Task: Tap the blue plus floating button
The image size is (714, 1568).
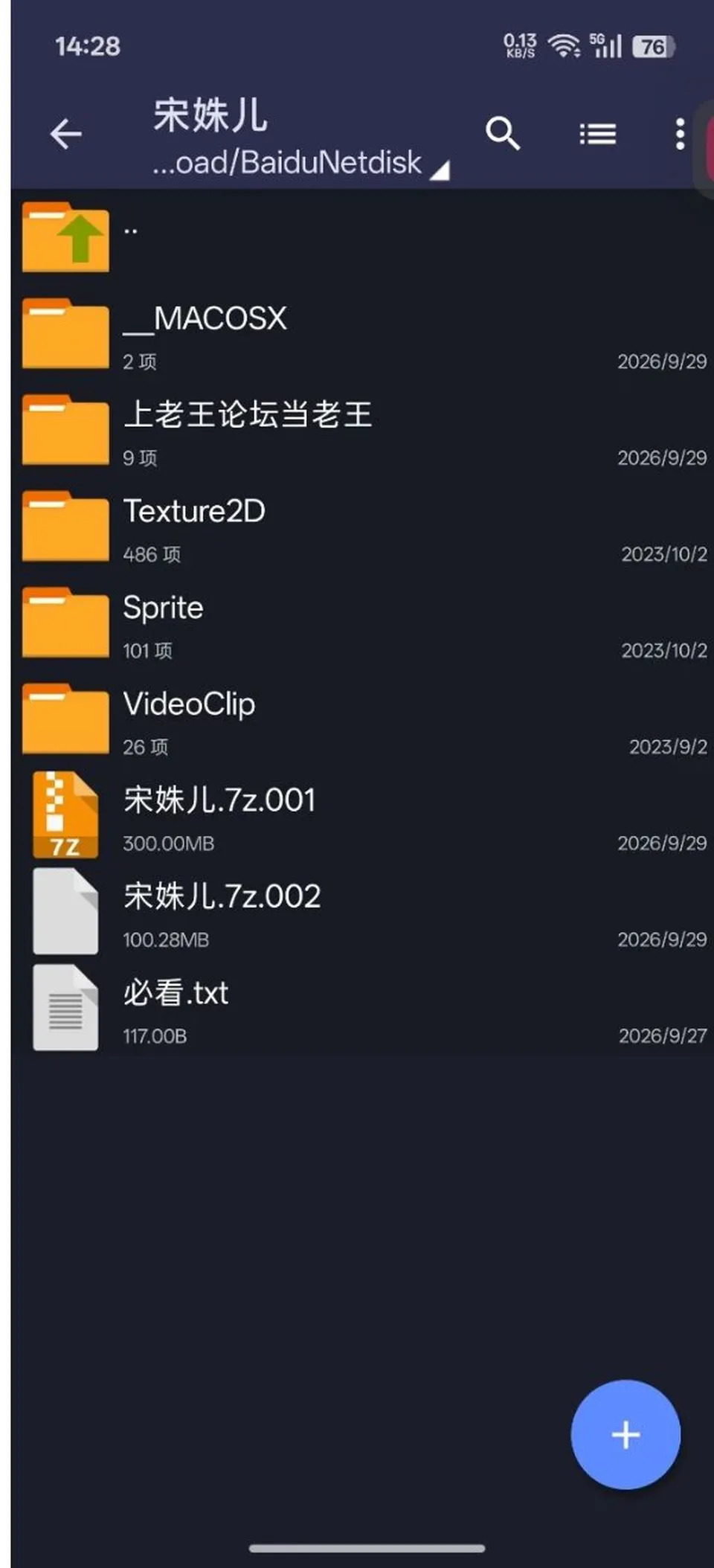Action: (625, 1434)
